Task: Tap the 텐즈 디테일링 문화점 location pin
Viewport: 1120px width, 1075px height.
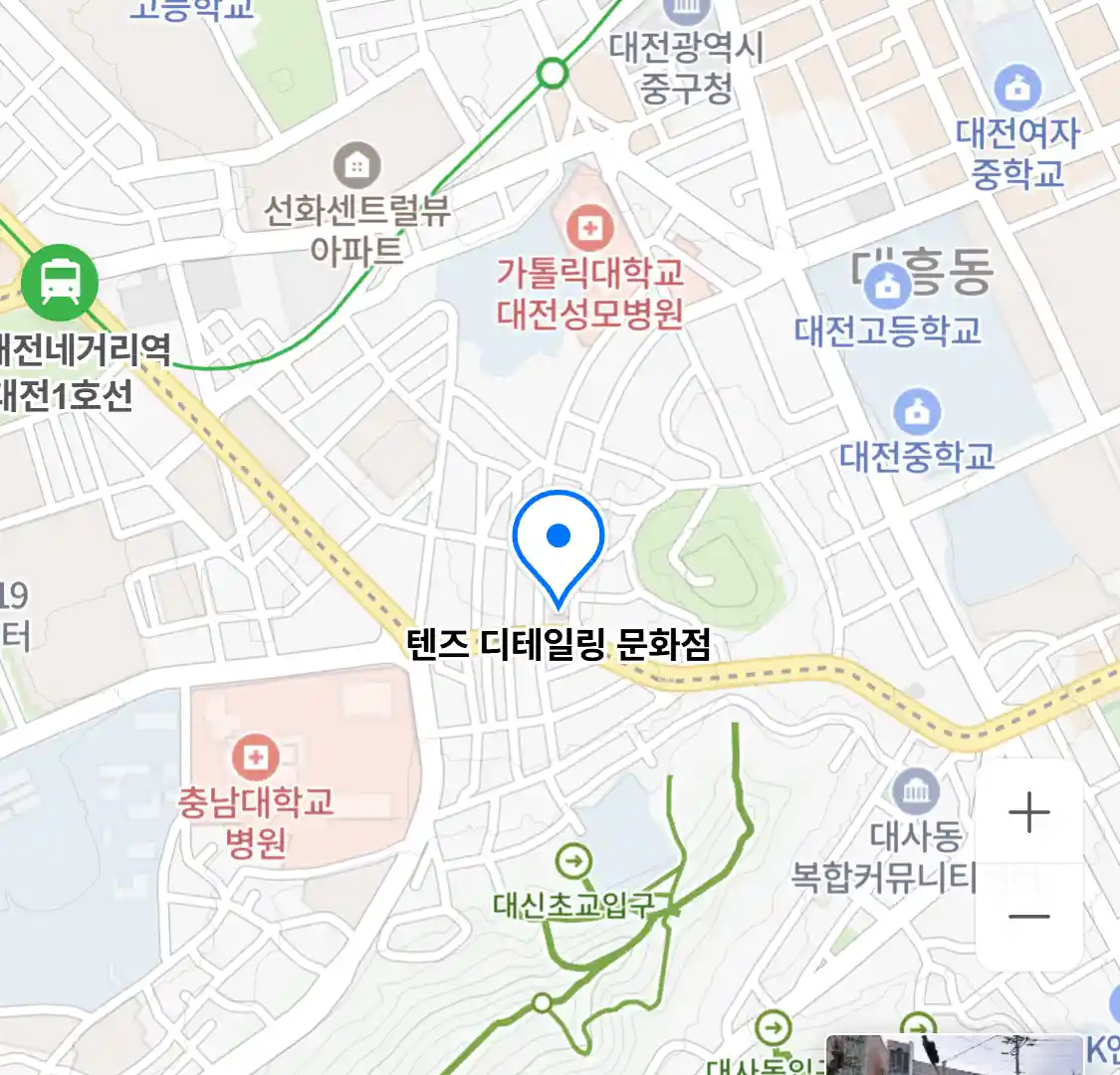Action: pyautogui.click(x=559, y=542)
